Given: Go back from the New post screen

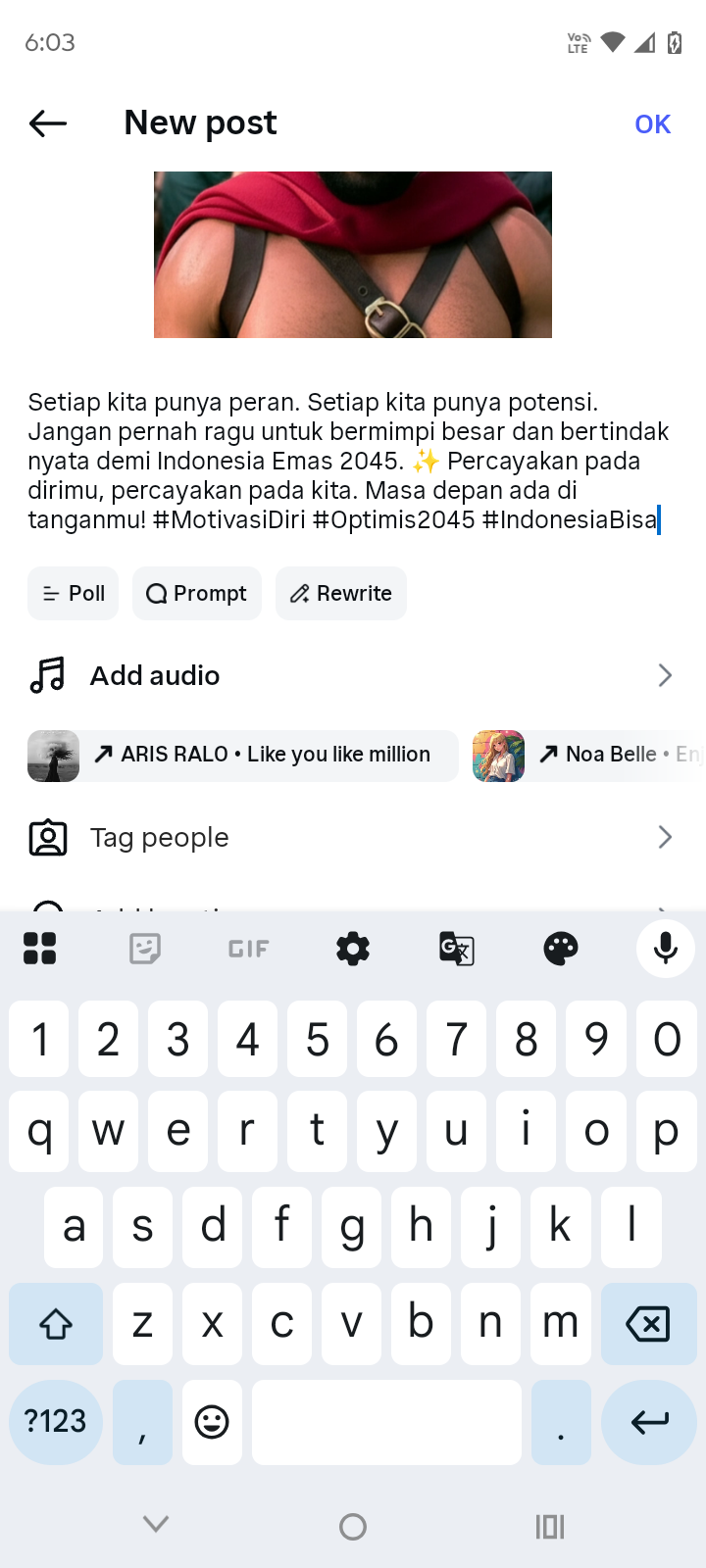Looking at the screenshot, I should 48,123.
